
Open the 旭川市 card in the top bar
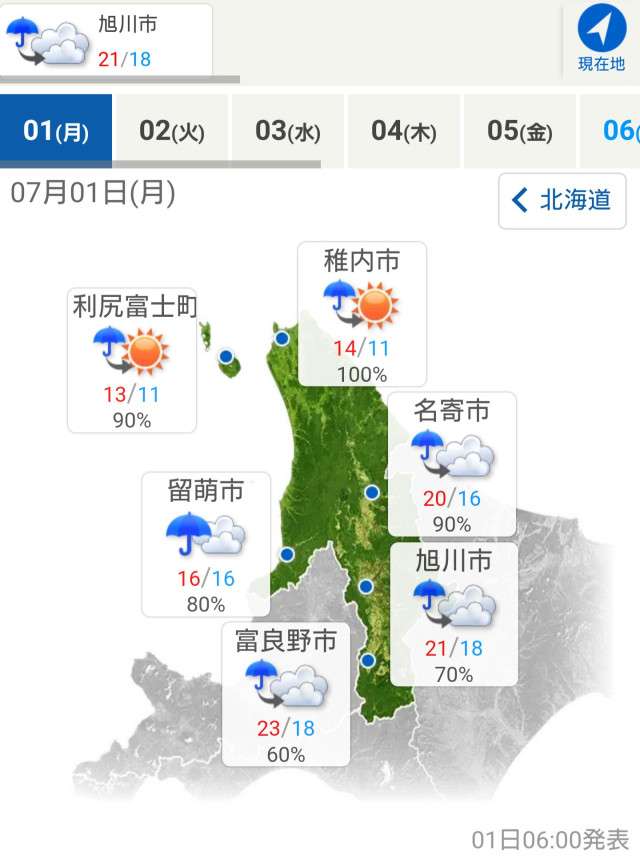click(x=106, y=40)
